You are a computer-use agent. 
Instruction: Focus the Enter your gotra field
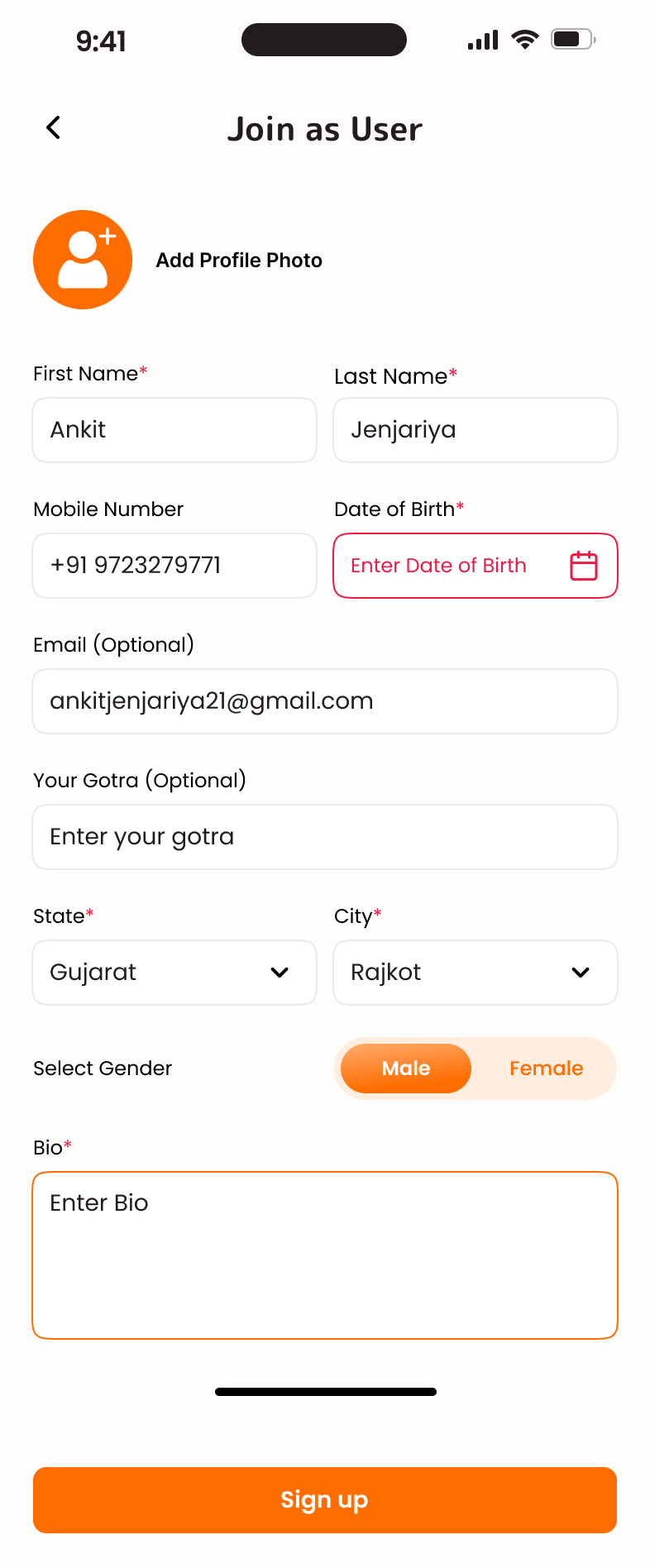(325, 837)
